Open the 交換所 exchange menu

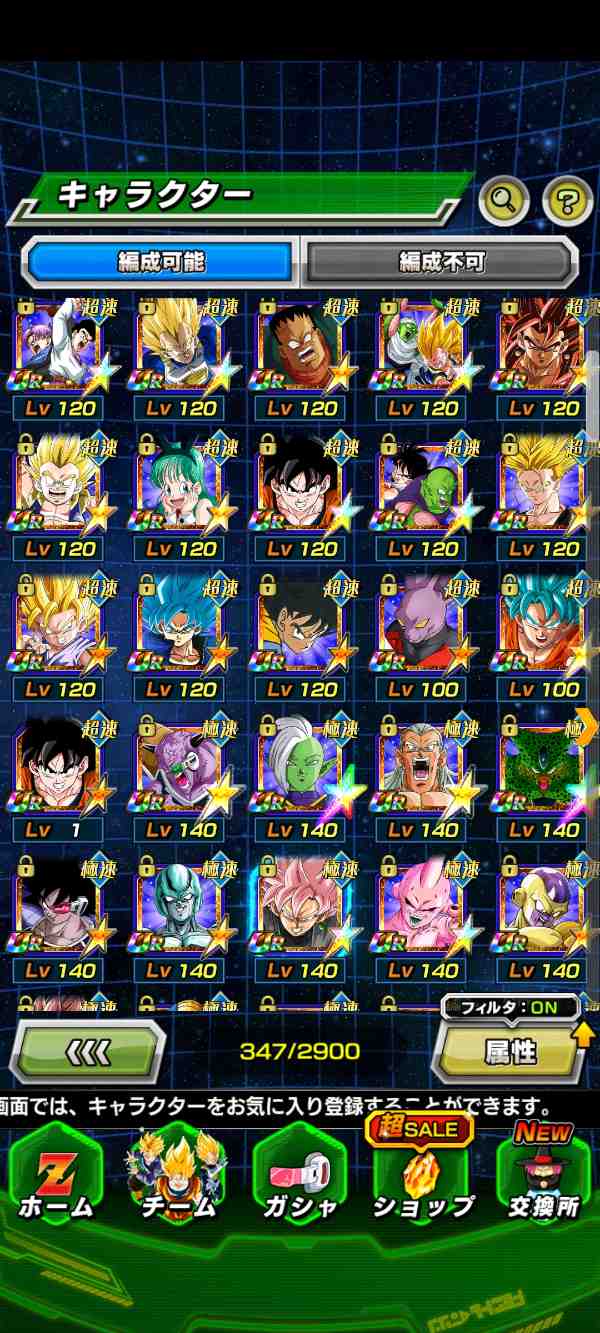(545, 1180)
